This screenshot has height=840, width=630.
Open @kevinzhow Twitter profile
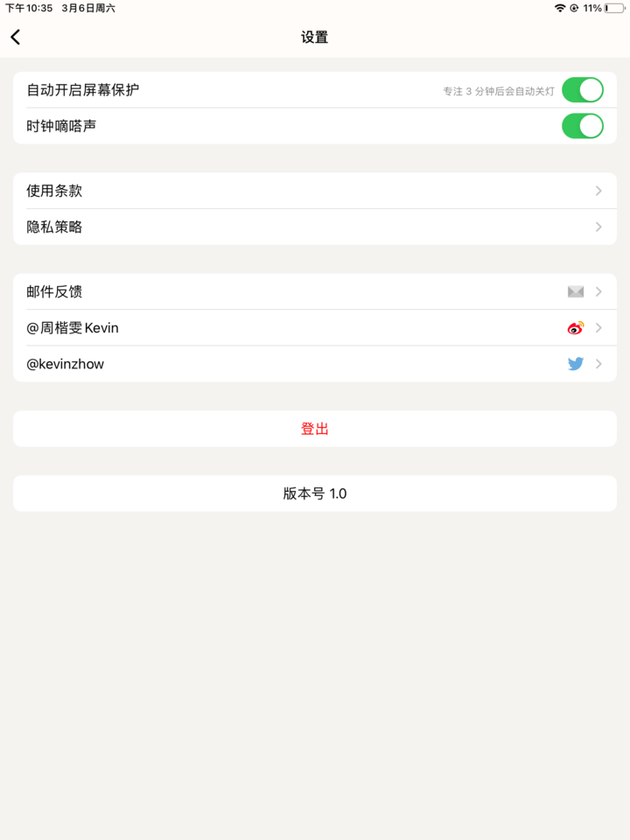314,364
